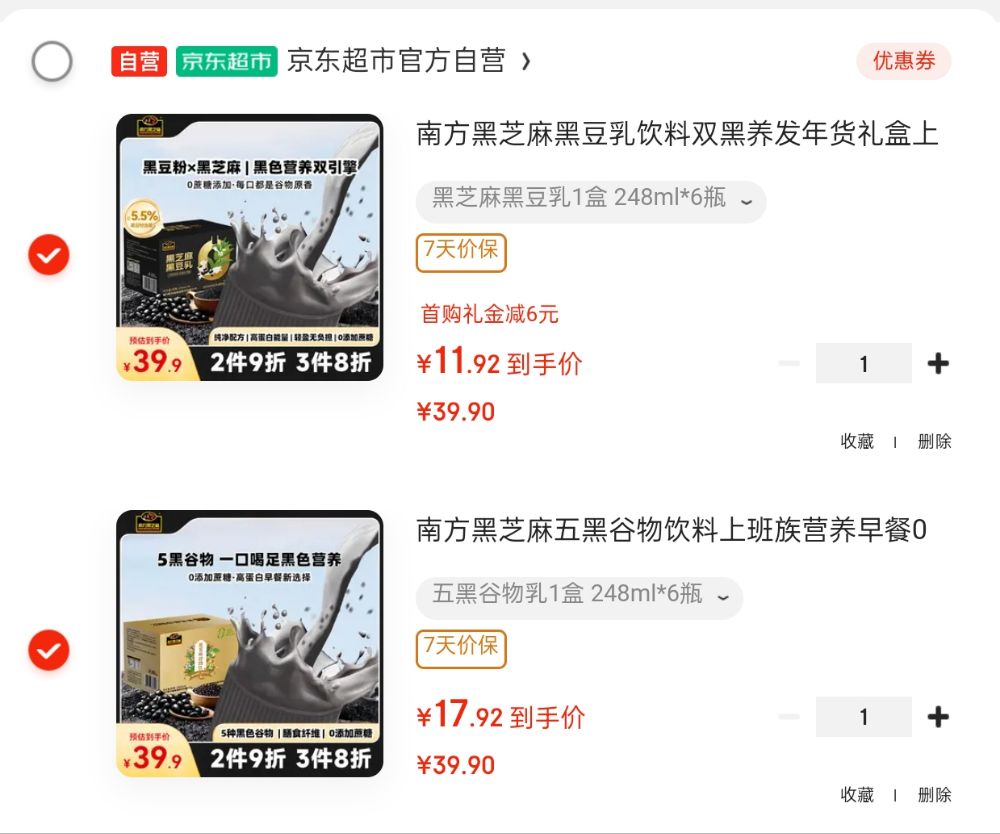Screen dimensions: 1000x834
Task: Decrease quantity of 黑芝麻黑豆乳 item
Action: pyautogui.click(x=789, y=364)
